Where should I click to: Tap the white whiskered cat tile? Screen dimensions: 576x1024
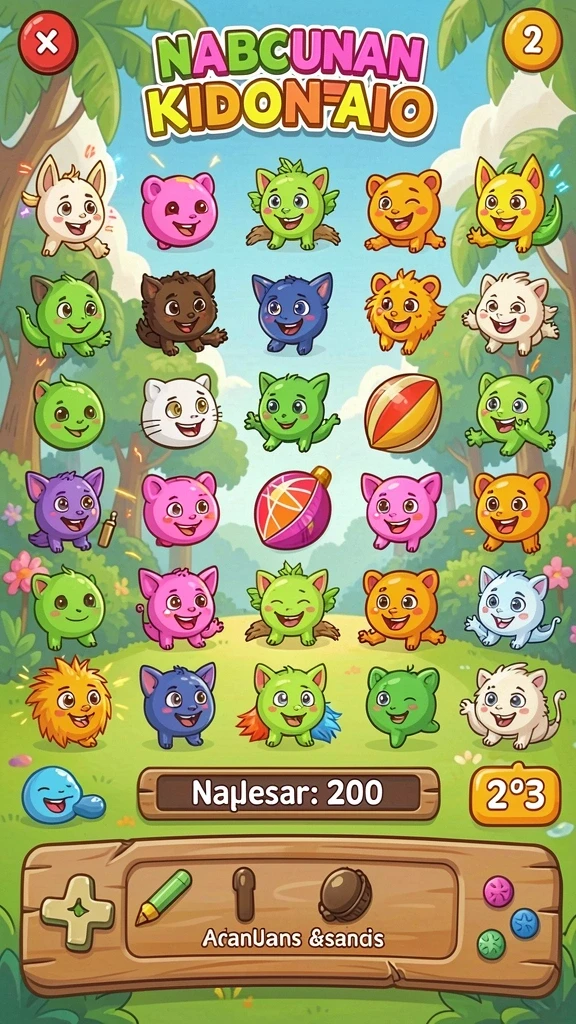point(180,411)
